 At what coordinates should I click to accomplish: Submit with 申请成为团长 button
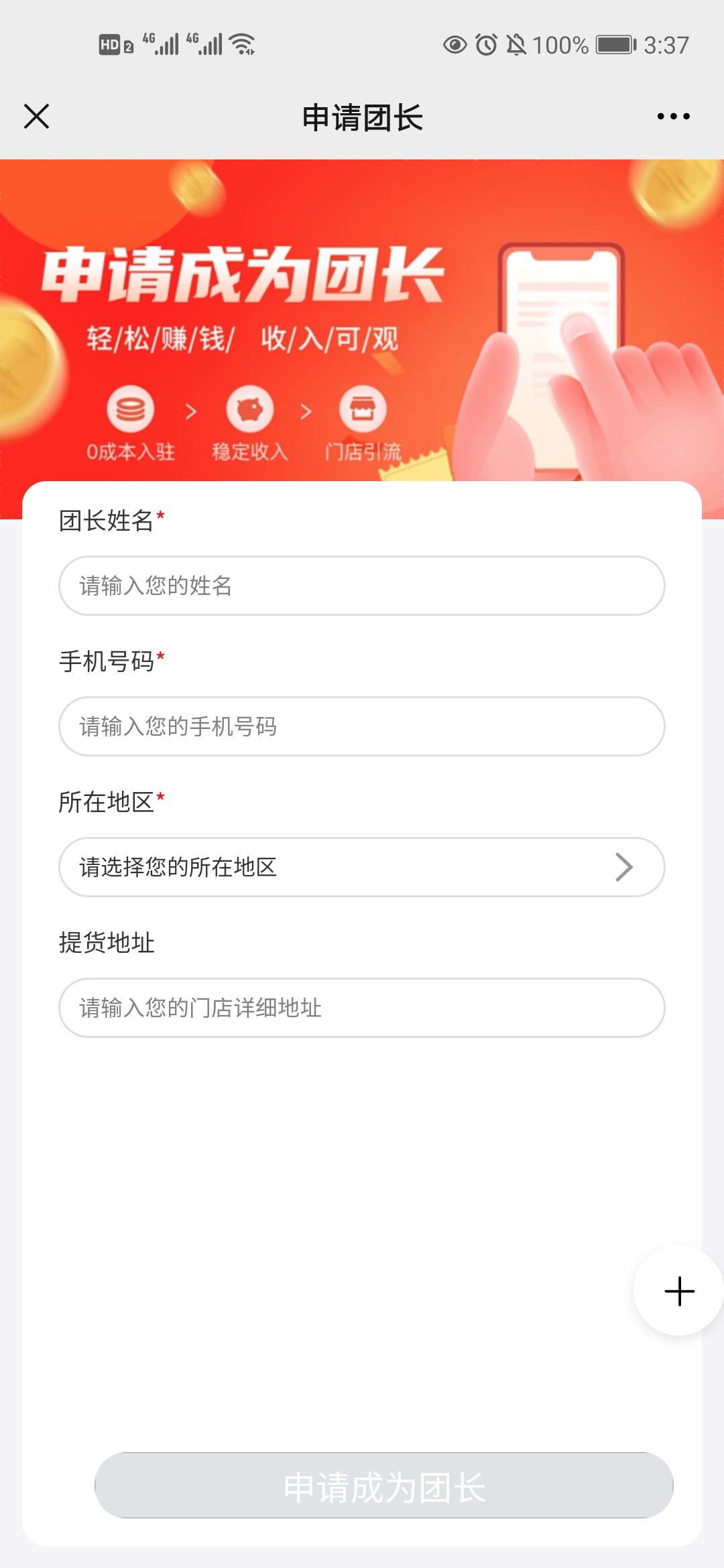point(383,1486)
